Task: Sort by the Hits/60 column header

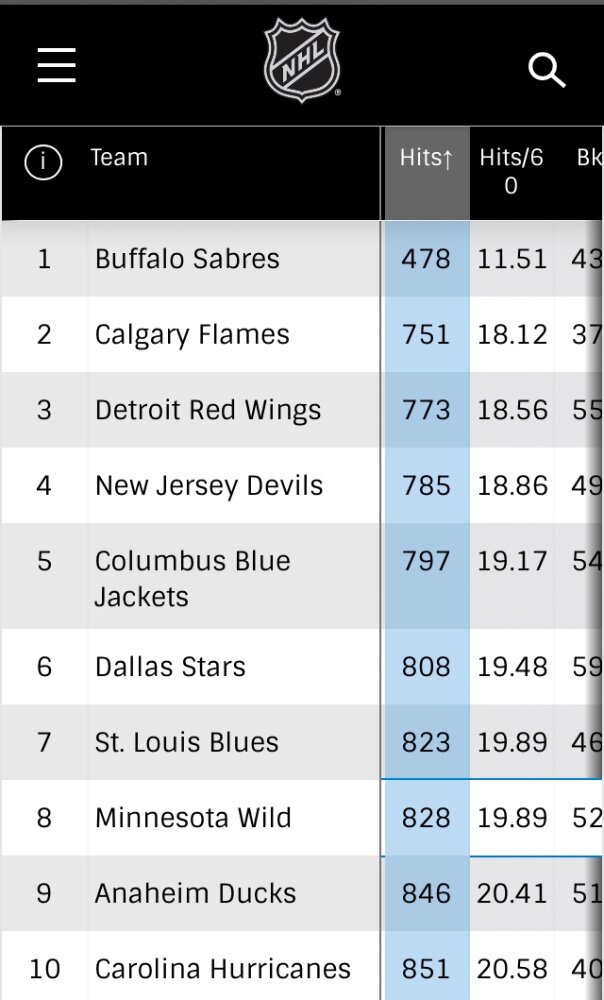Action: click(x=511, y=172)
